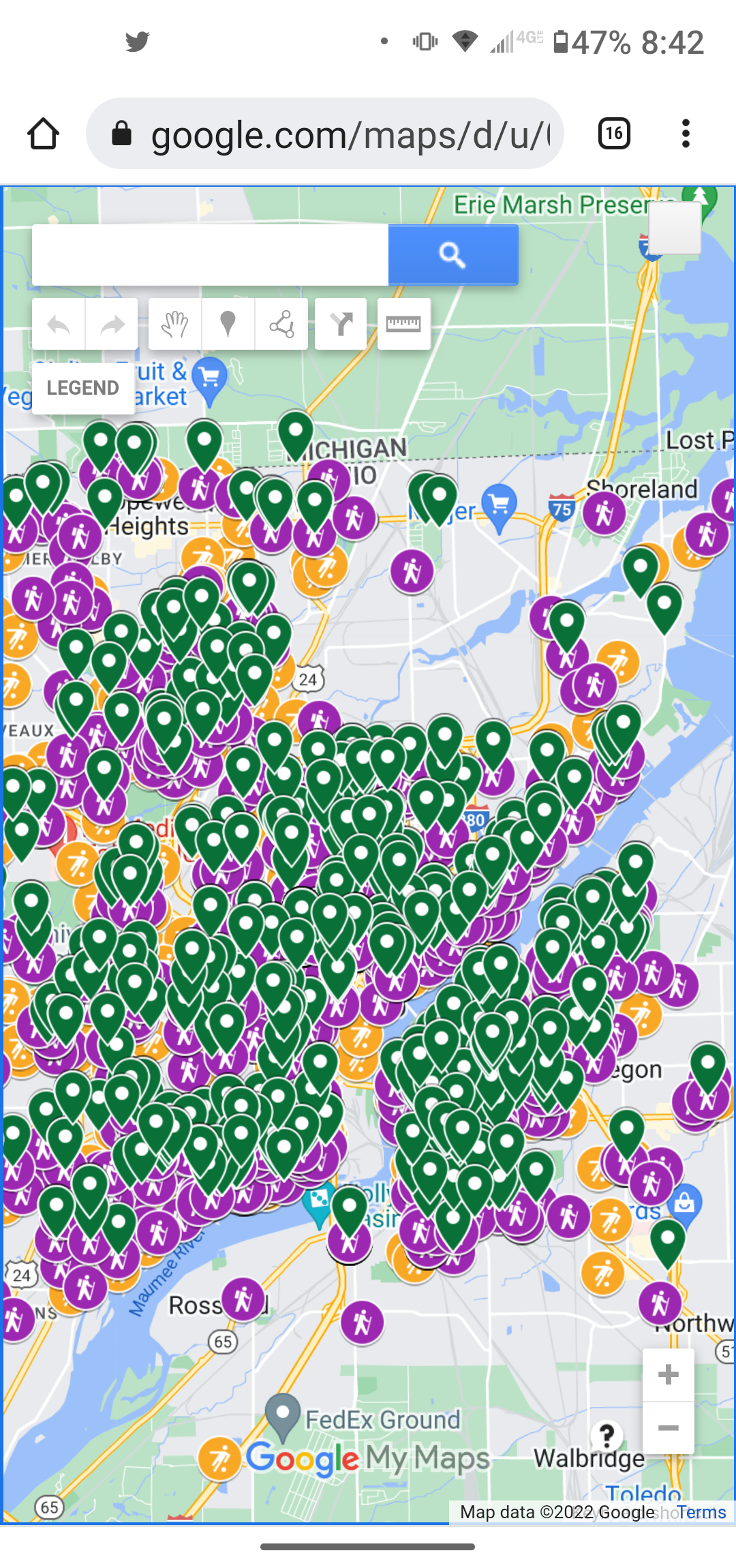Select the add marker tool
Image resolution: width=736 pixels, height=1568 pixels.
(228, 325)
